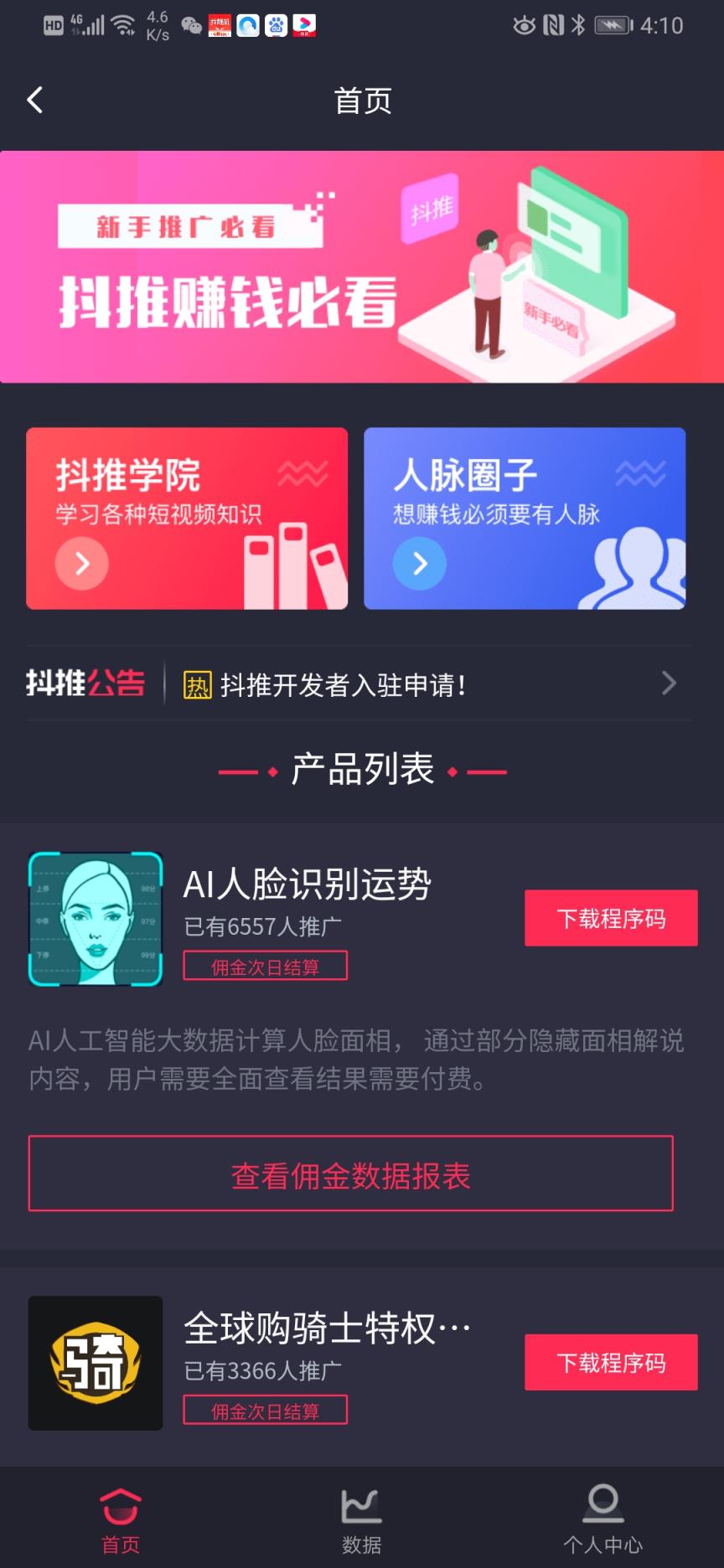
Task: Tap the 热 hot badge next to the announcement
Action: pos(195,684)
